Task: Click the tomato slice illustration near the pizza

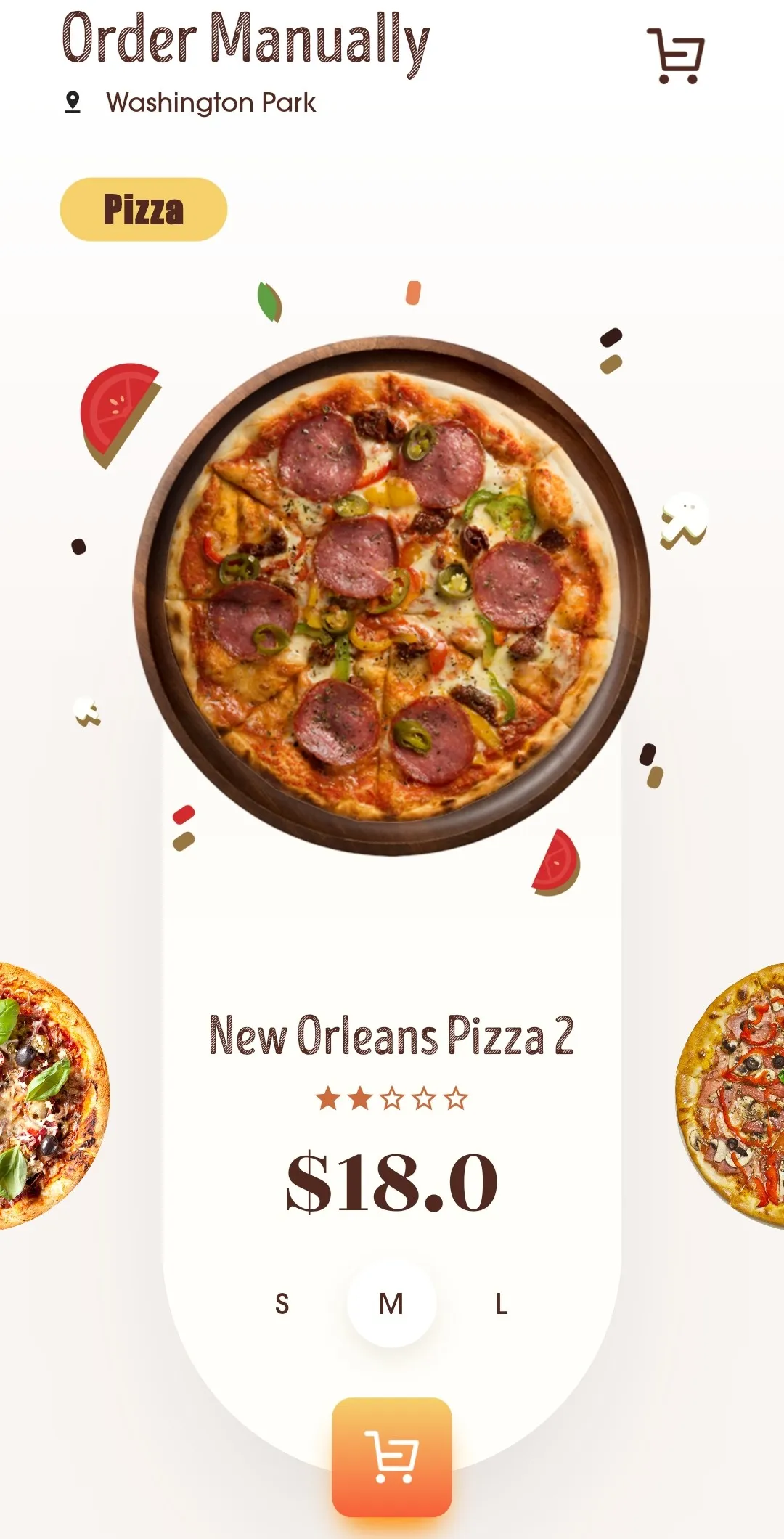Action: click(x=120, y=414)
